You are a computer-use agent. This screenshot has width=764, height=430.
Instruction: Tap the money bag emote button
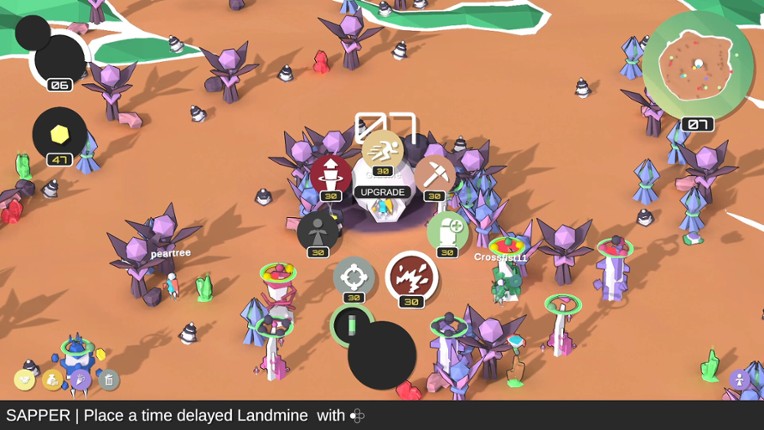pyautogui.click(x=52, y=379)
